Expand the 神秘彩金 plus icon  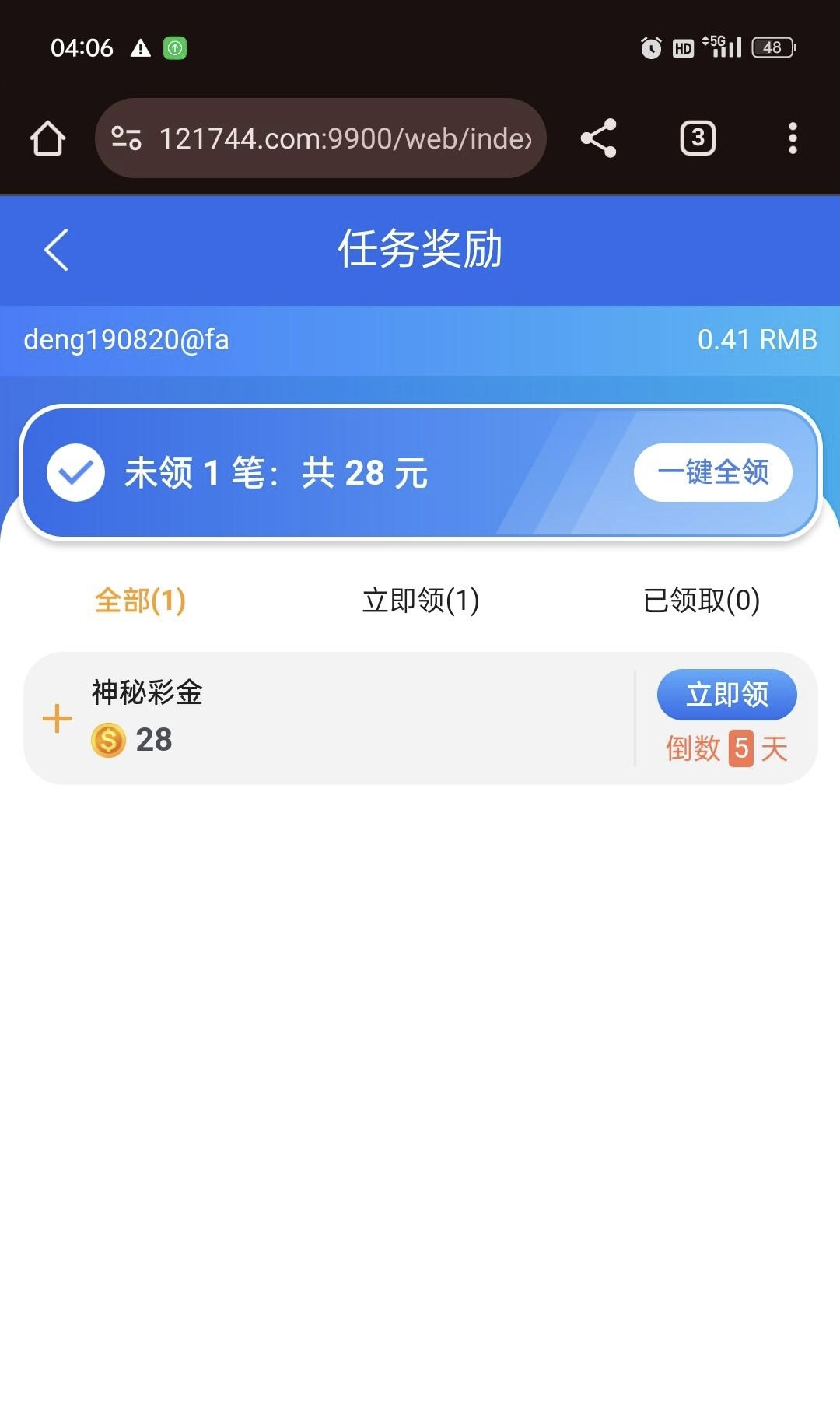click(57, 718)
